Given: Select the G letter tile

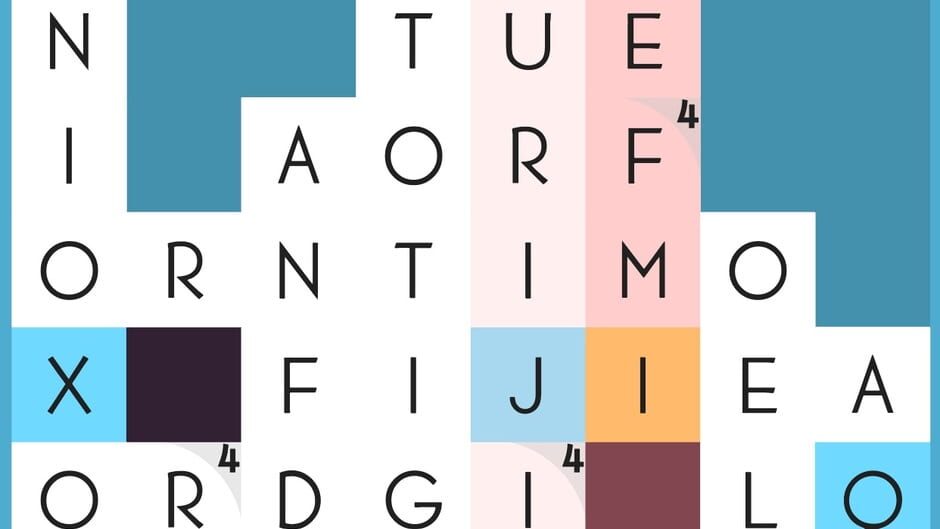Looking at the screenshot, I should (x=413, y=490).
